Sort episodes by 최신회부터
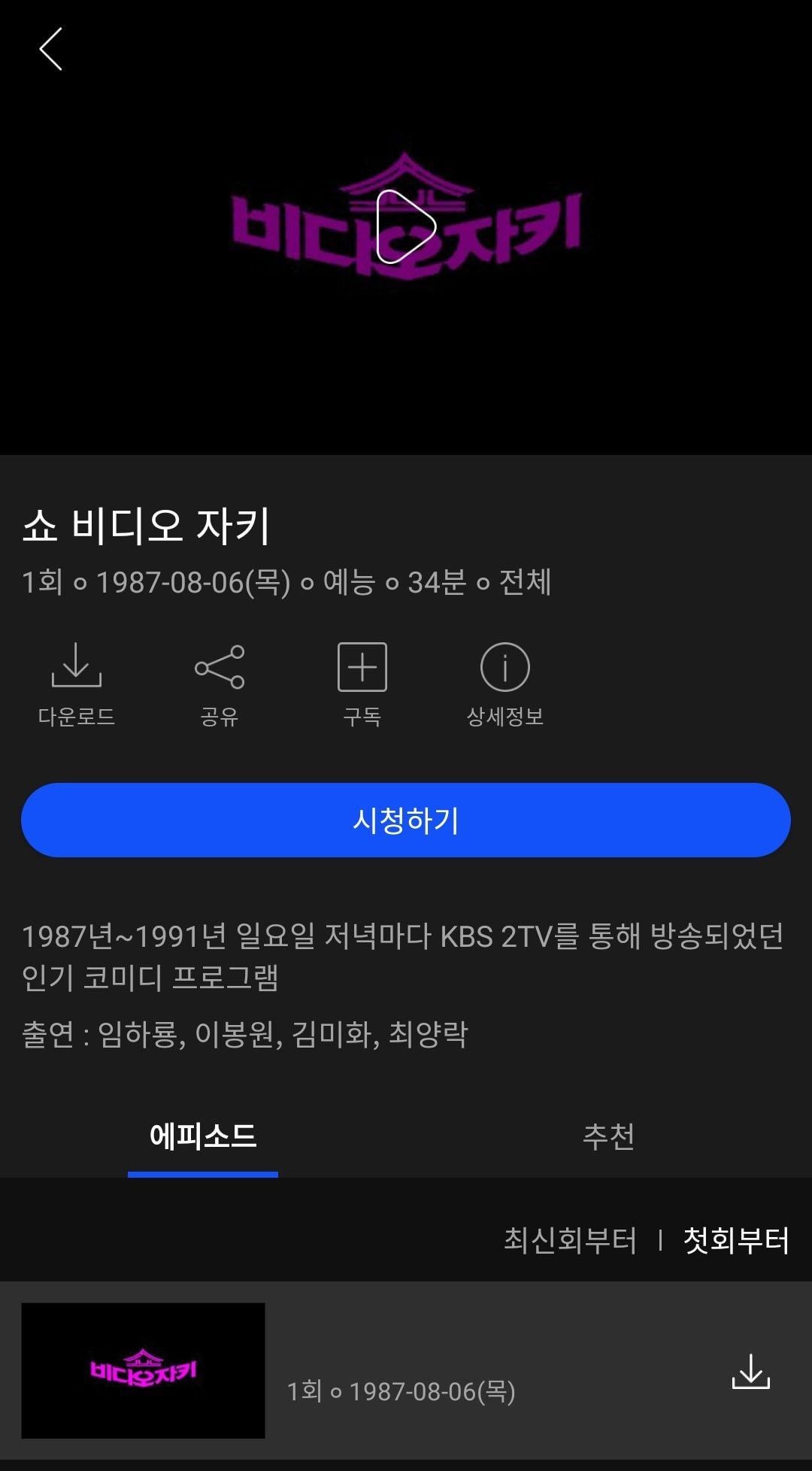This screenshot has width=812, height=1471. [570, 1240]
